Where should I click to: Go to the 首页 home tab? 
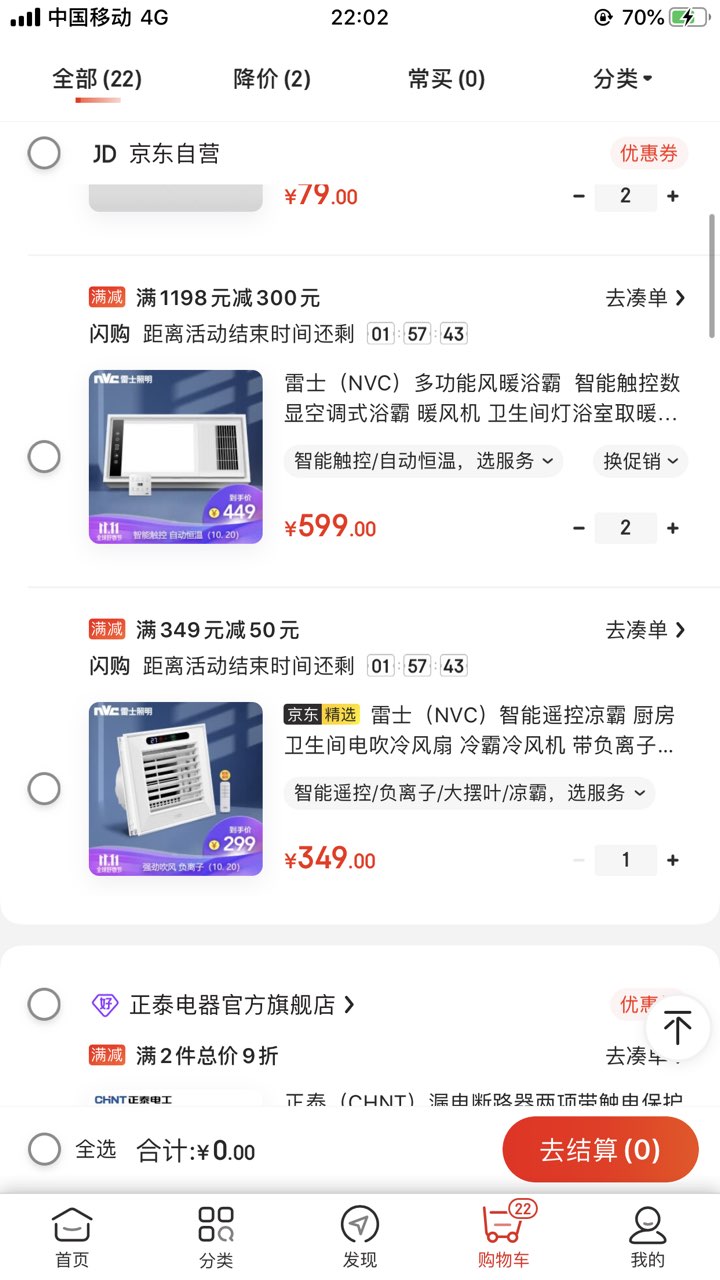point(72,1236)
